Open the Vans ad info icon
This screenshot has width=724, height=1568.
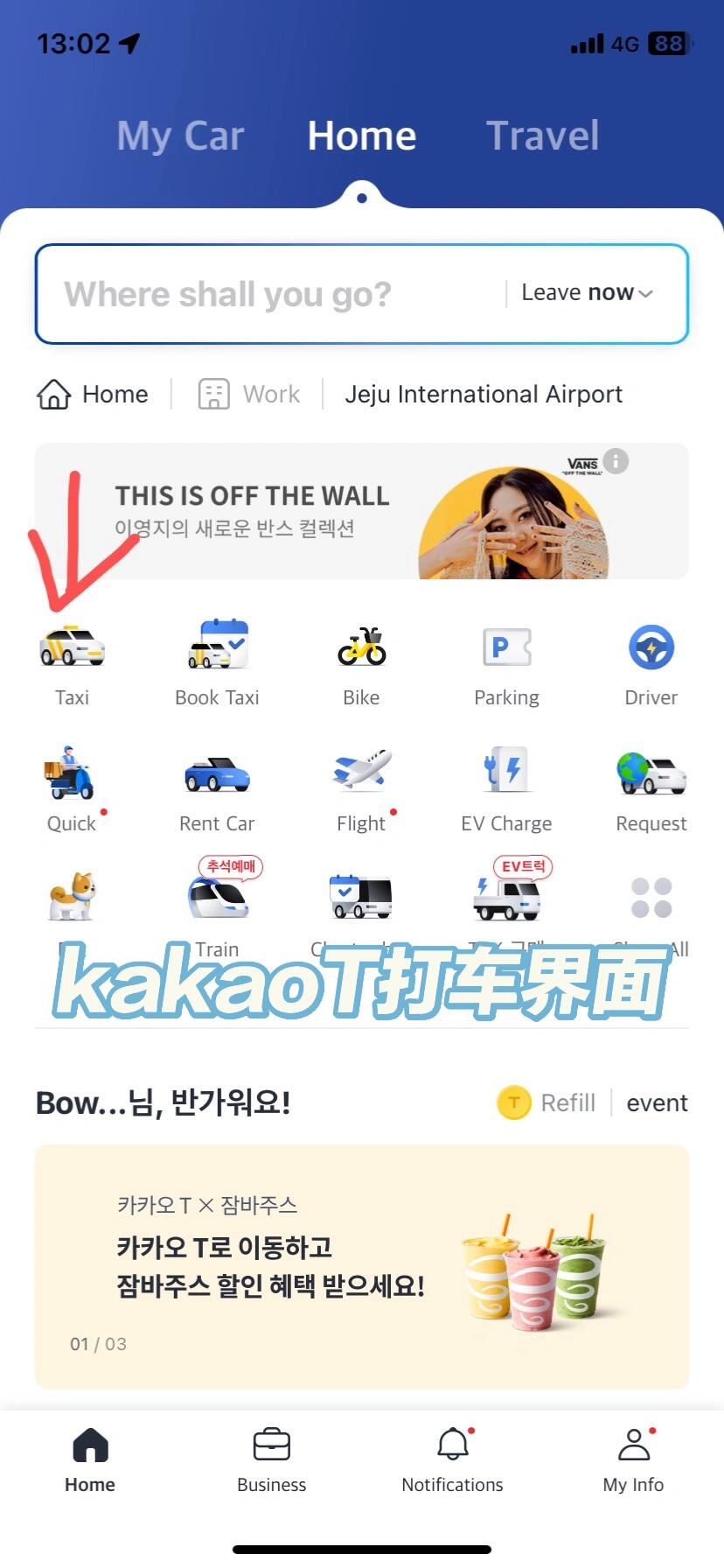click(616, 461)
